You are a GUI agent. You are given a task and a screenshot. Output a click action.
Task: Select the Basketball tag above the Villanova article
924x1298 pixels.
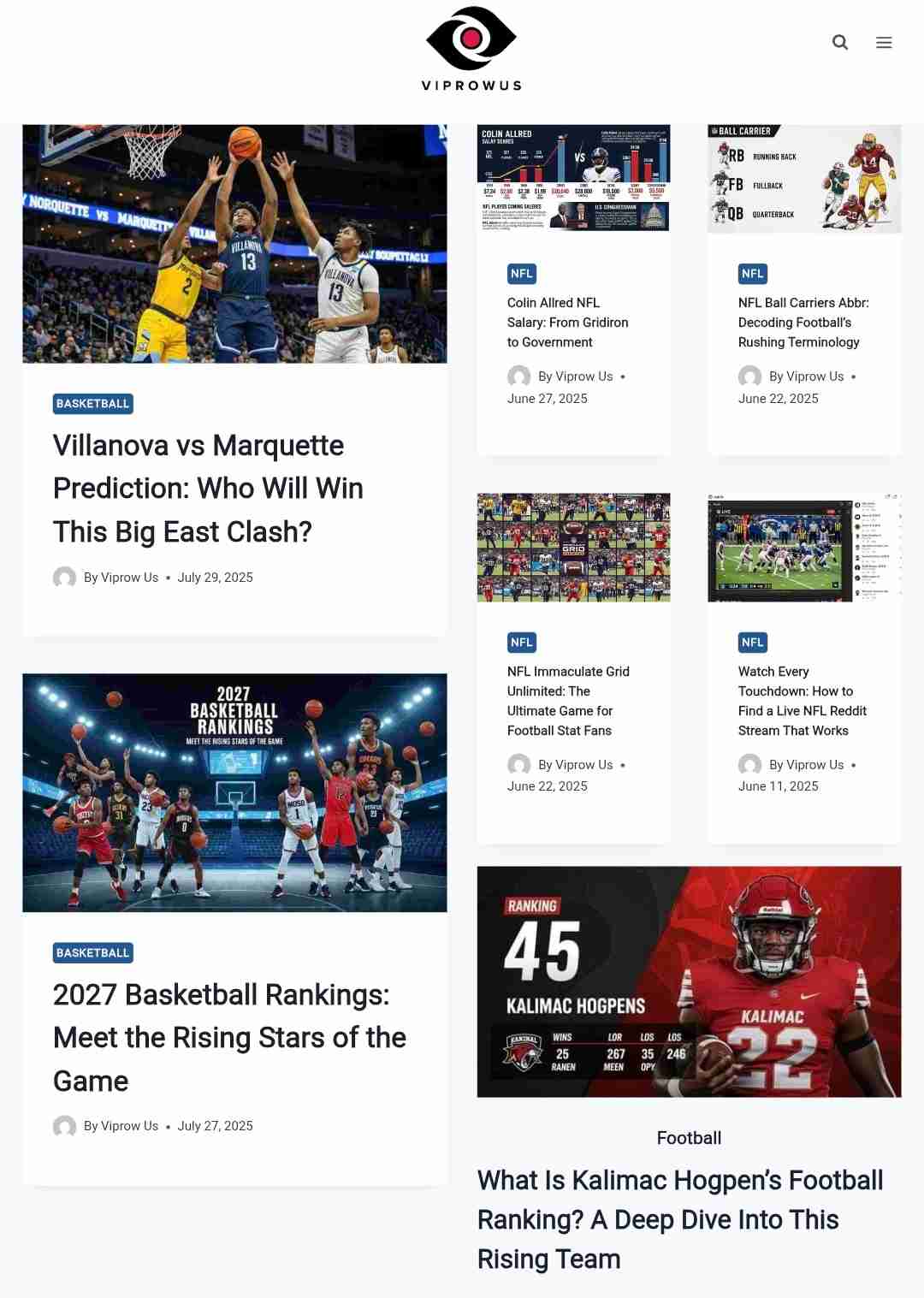[92, 404]
